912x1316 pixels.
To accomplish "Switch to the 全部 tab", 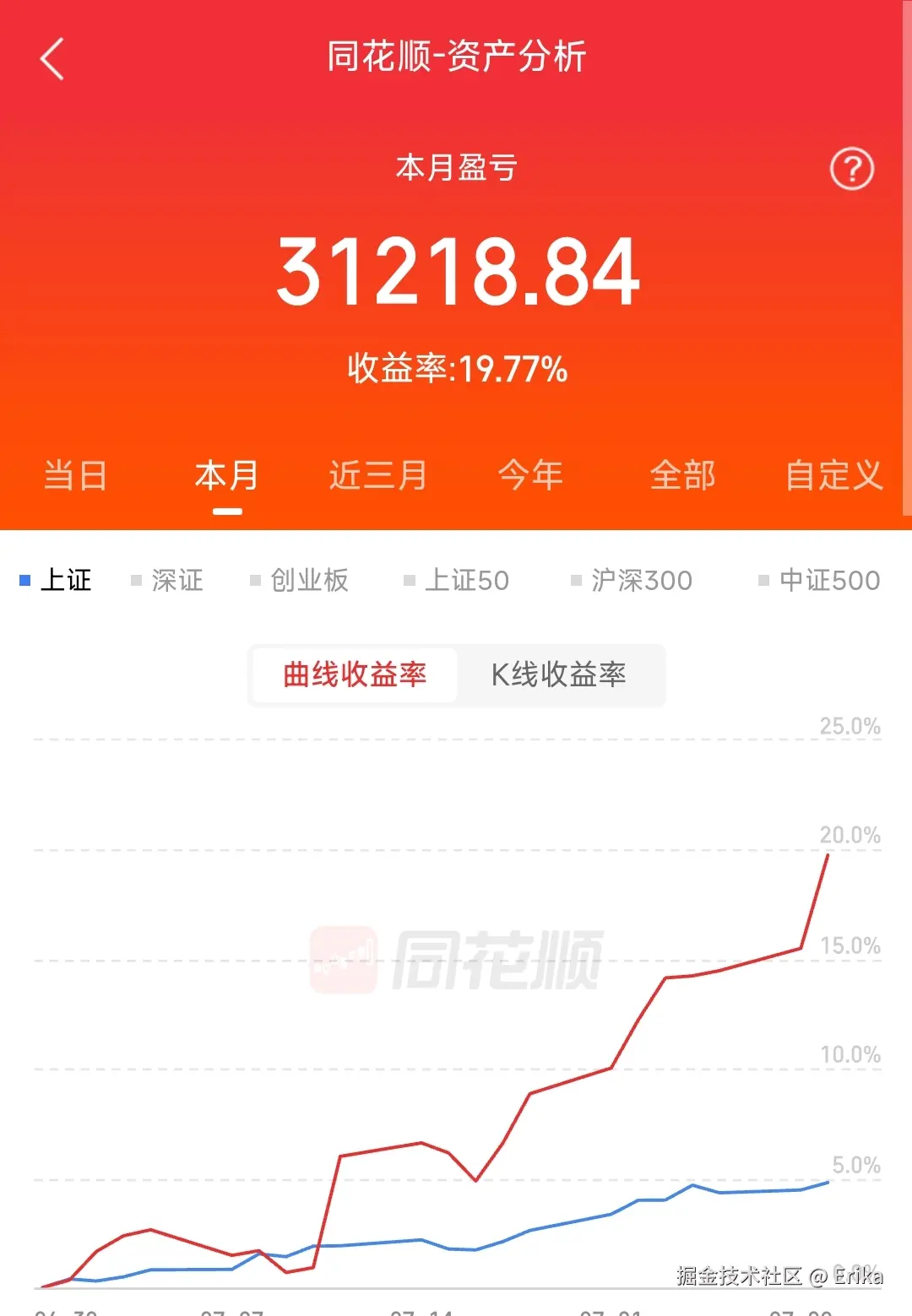I will click(682, 475).
